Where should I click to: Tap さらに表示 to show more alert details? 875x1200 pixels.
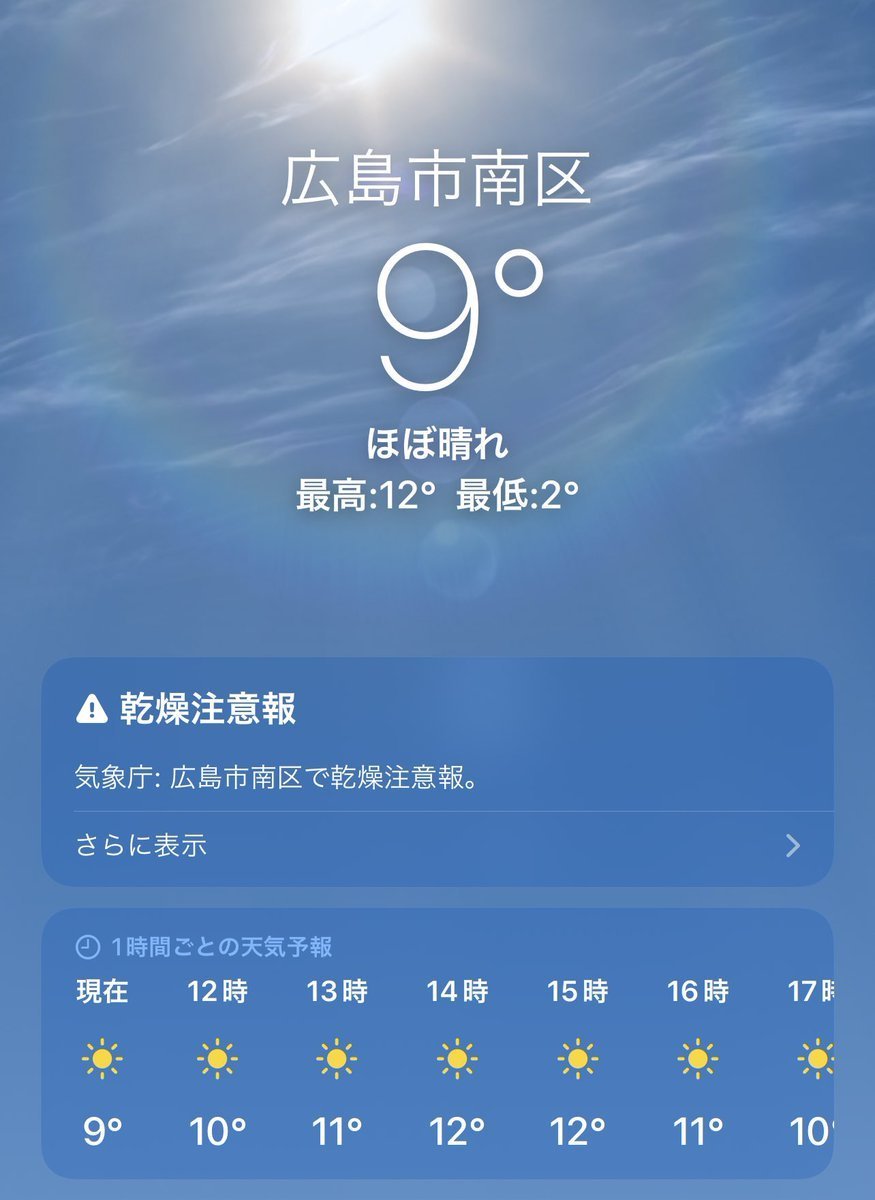(141, 846)
